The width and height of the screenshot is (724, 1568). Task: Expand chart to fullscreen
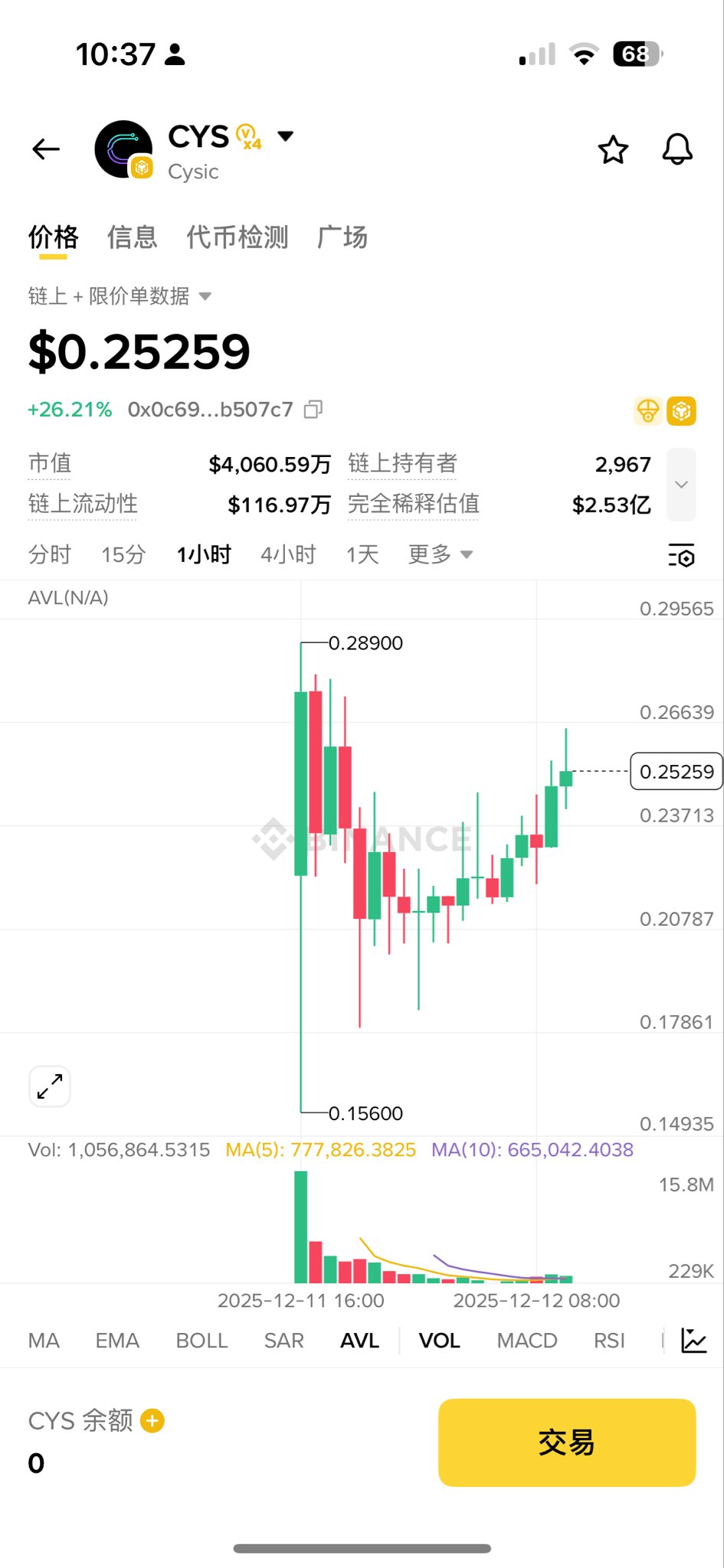[50, 1086]
